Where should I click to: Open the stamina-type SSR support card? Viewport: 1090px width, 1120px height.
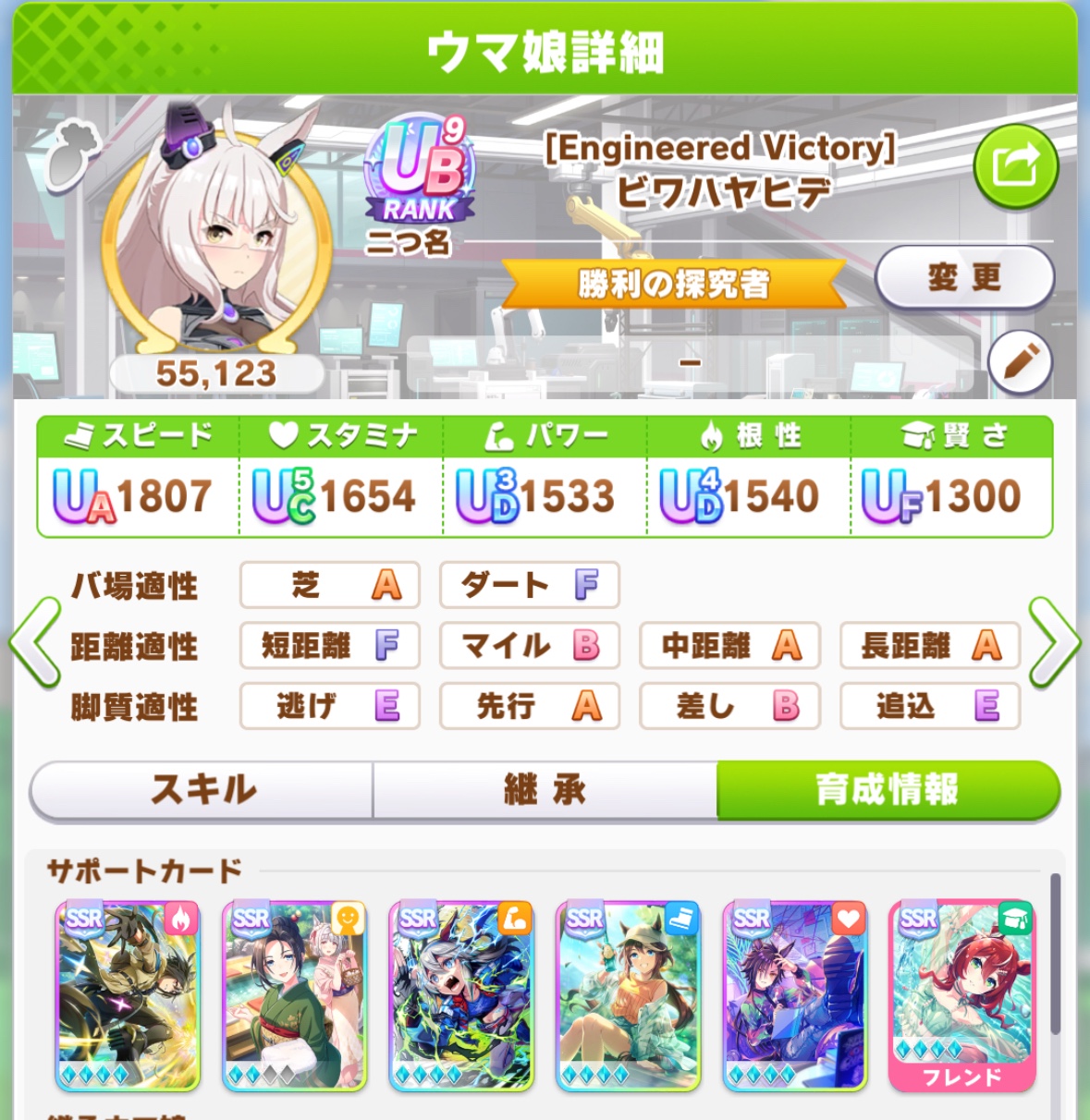pyautogui.click(x=794, y=995)
